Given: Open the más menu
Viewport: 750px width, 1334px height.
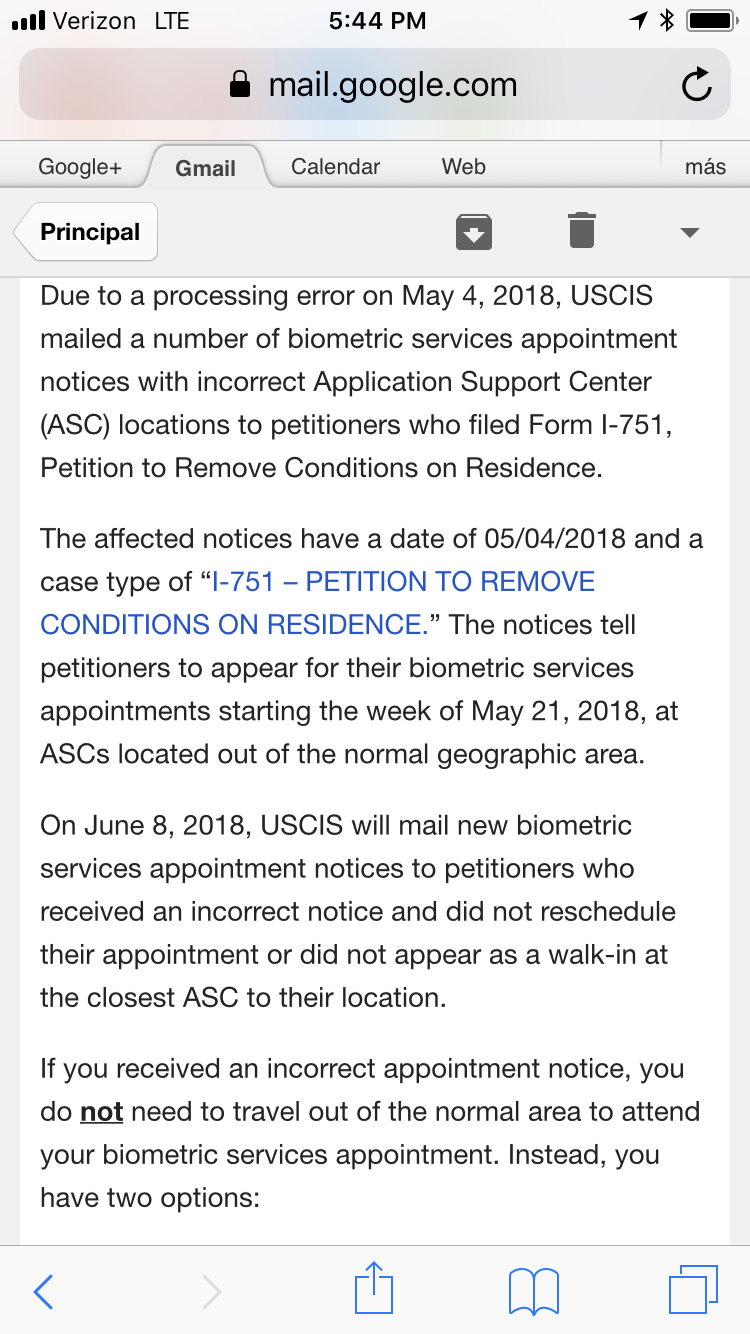Looking at the screenshot, I should point(705,167).
